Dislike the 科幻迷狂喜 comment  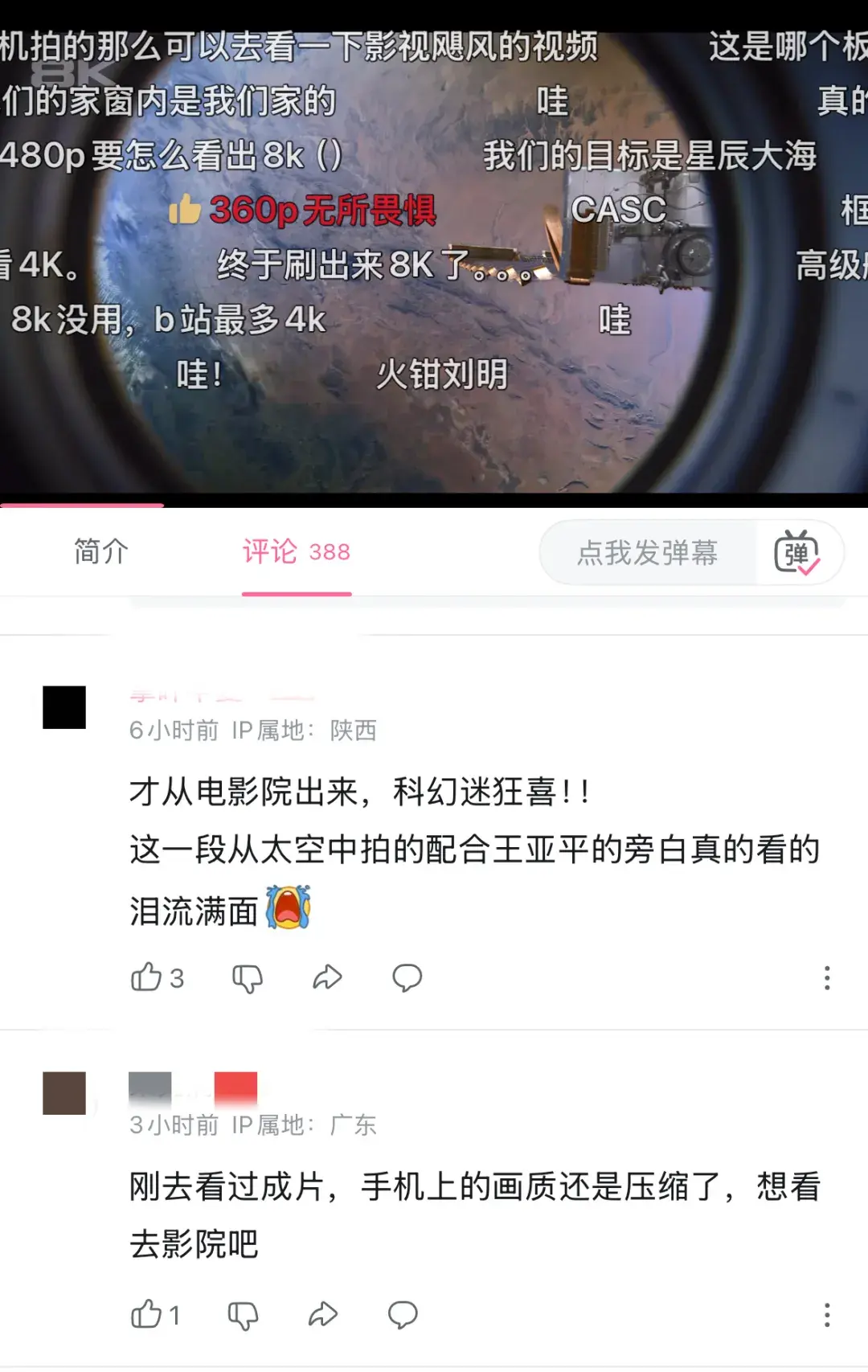pyautogui.click(x=247, y=978)
